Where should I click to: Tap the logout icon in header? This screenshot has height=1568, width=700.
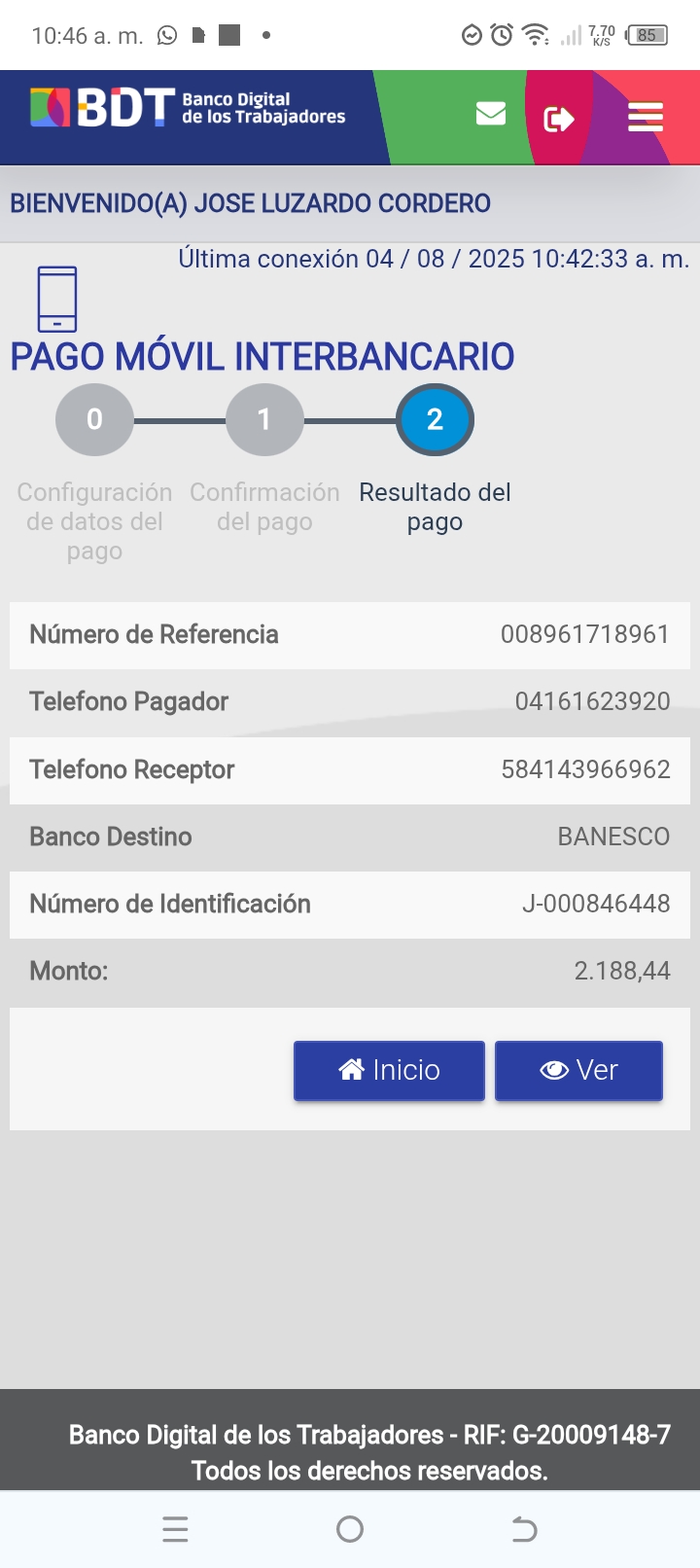[x=559, y=119]
